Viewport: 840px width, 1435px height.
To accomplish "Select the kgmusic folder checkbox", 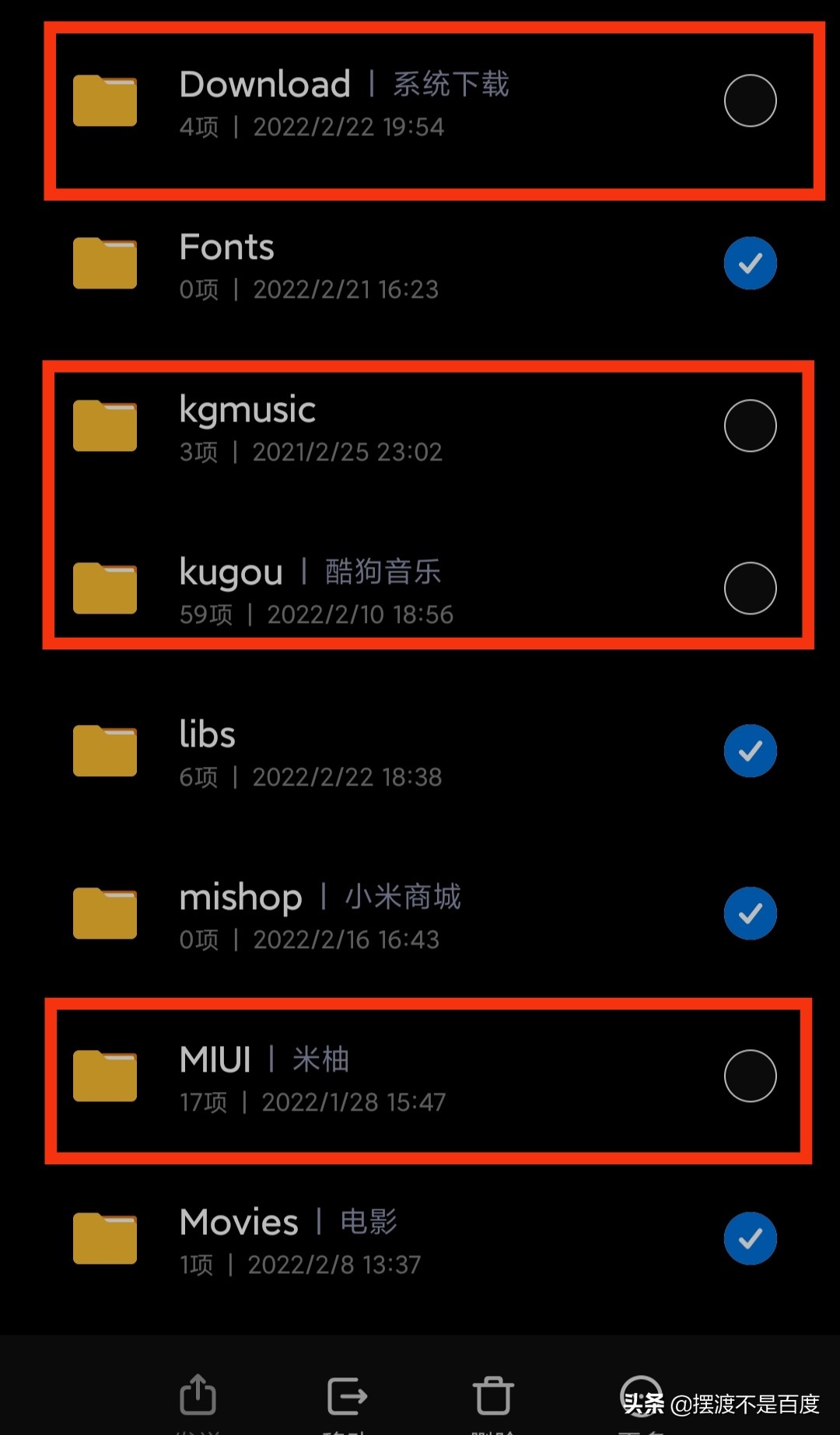I will pyautogui.click(x=749, y=425).
